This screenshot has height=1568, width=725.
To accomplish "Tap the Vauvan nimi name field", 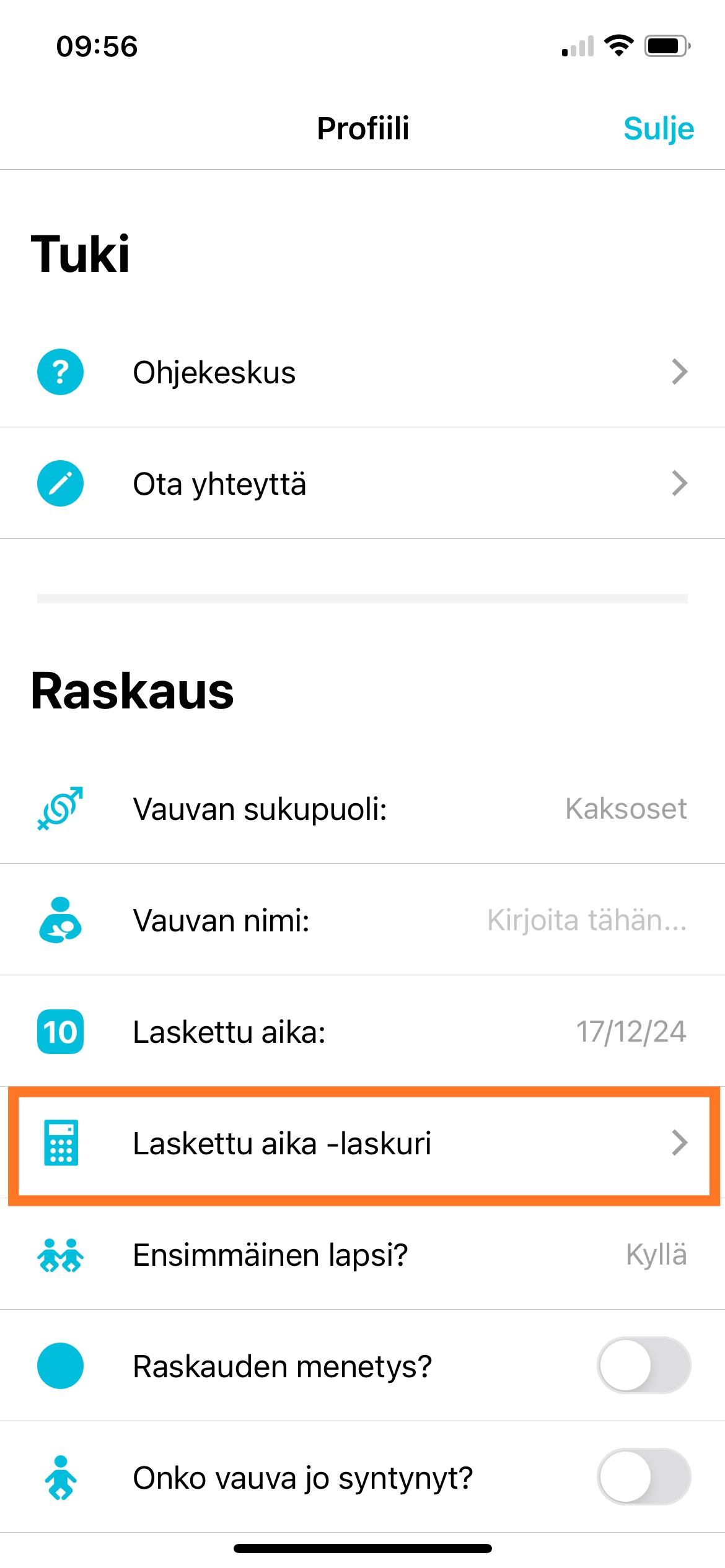I will (x=586, y=920).
